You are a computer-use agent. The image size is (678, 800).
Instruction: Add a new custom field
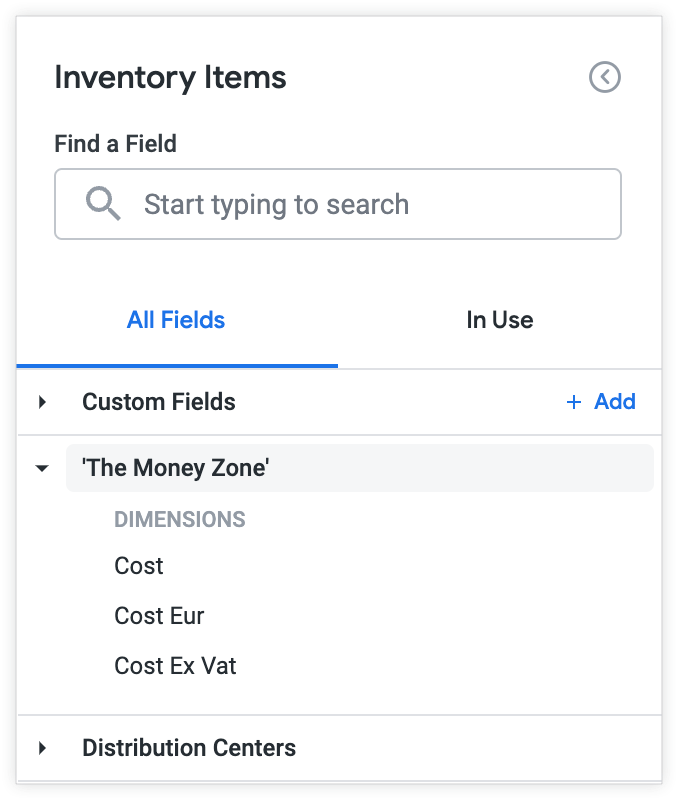pos(601,402)
